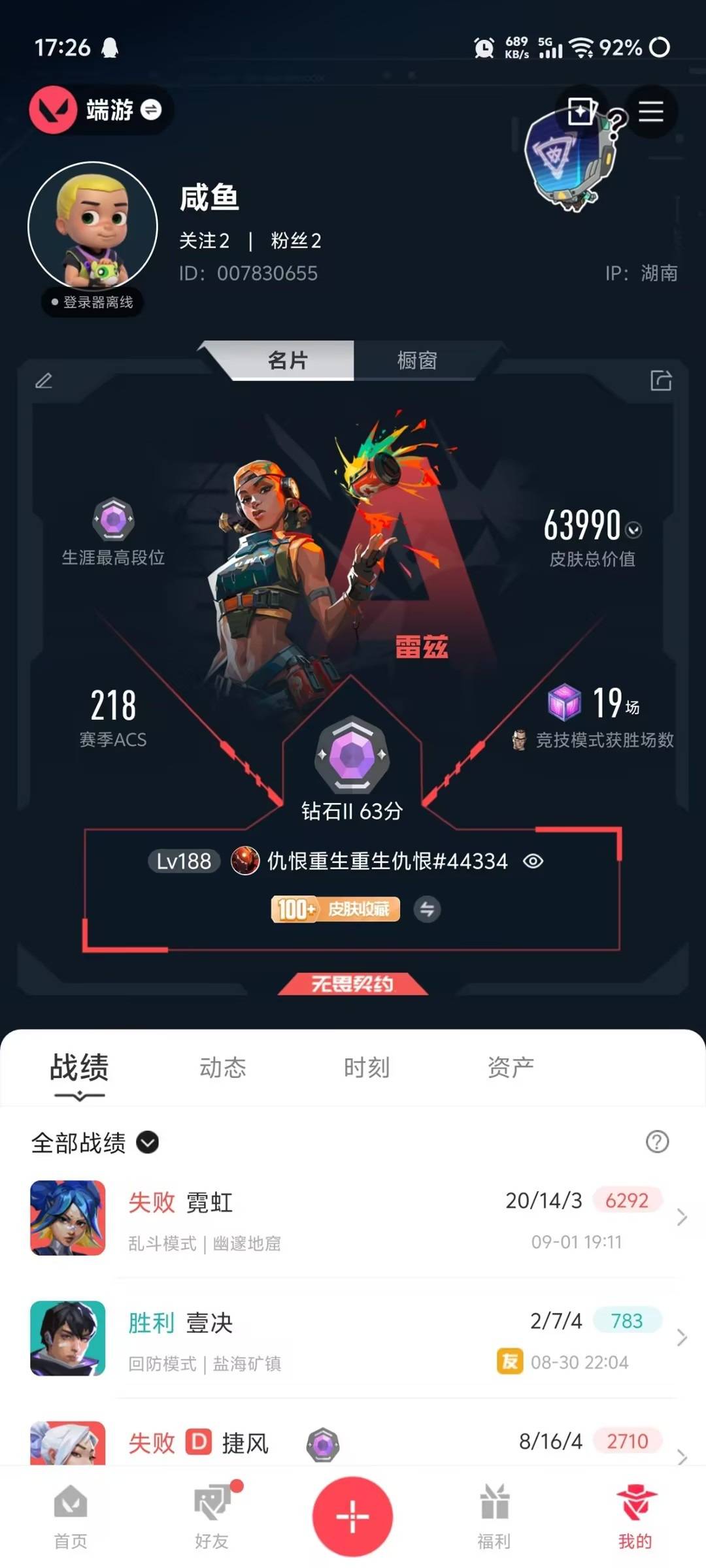Open the 全部战绩 filter dropdown
Image resolution: width=706 pixels, height=1568 pixels.
pyautogui.click(x=95, y=1142)
